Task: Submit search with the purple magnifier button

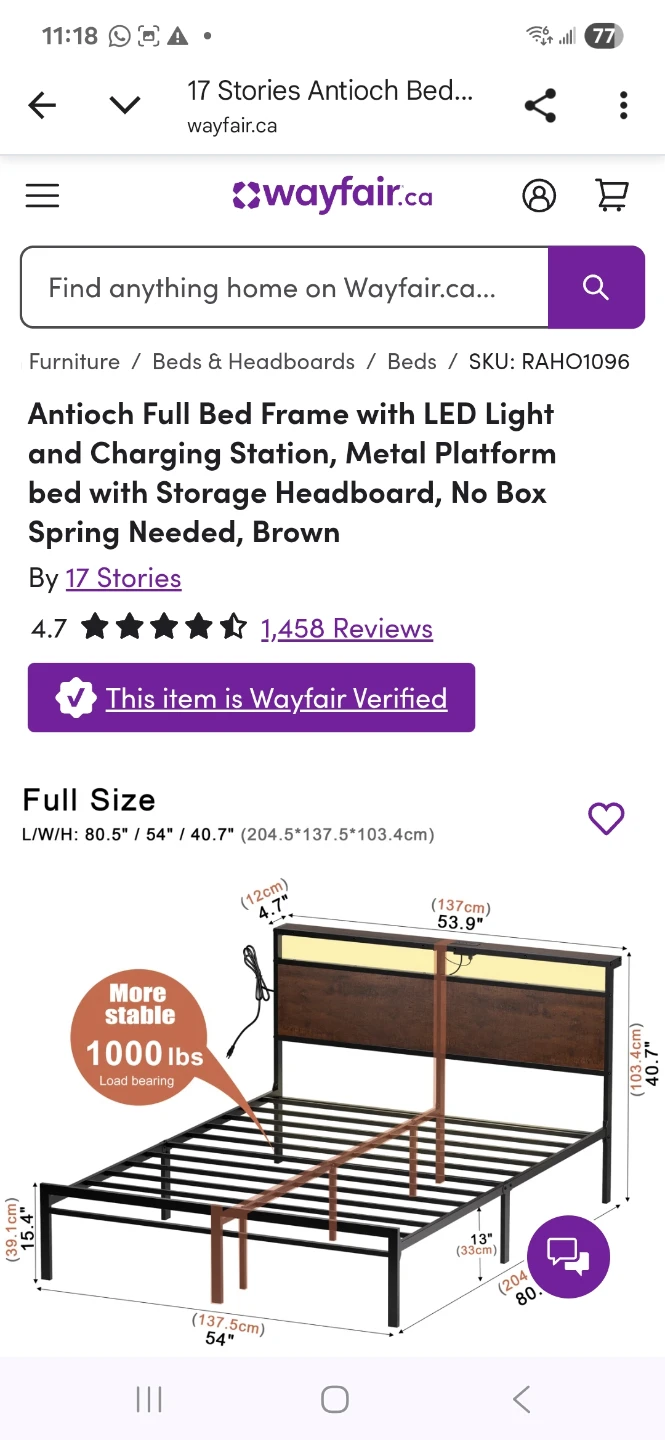Action: [595, 288]
